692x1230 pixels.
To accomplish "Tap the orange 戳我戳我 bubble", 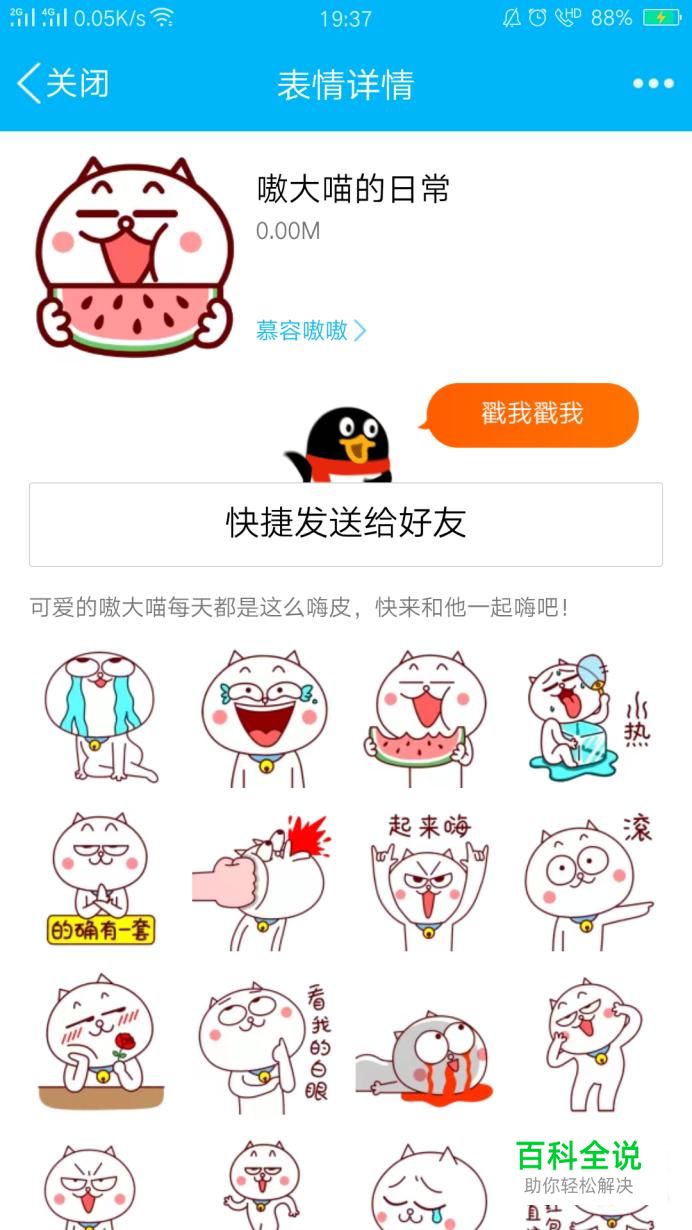I will 532,414.
